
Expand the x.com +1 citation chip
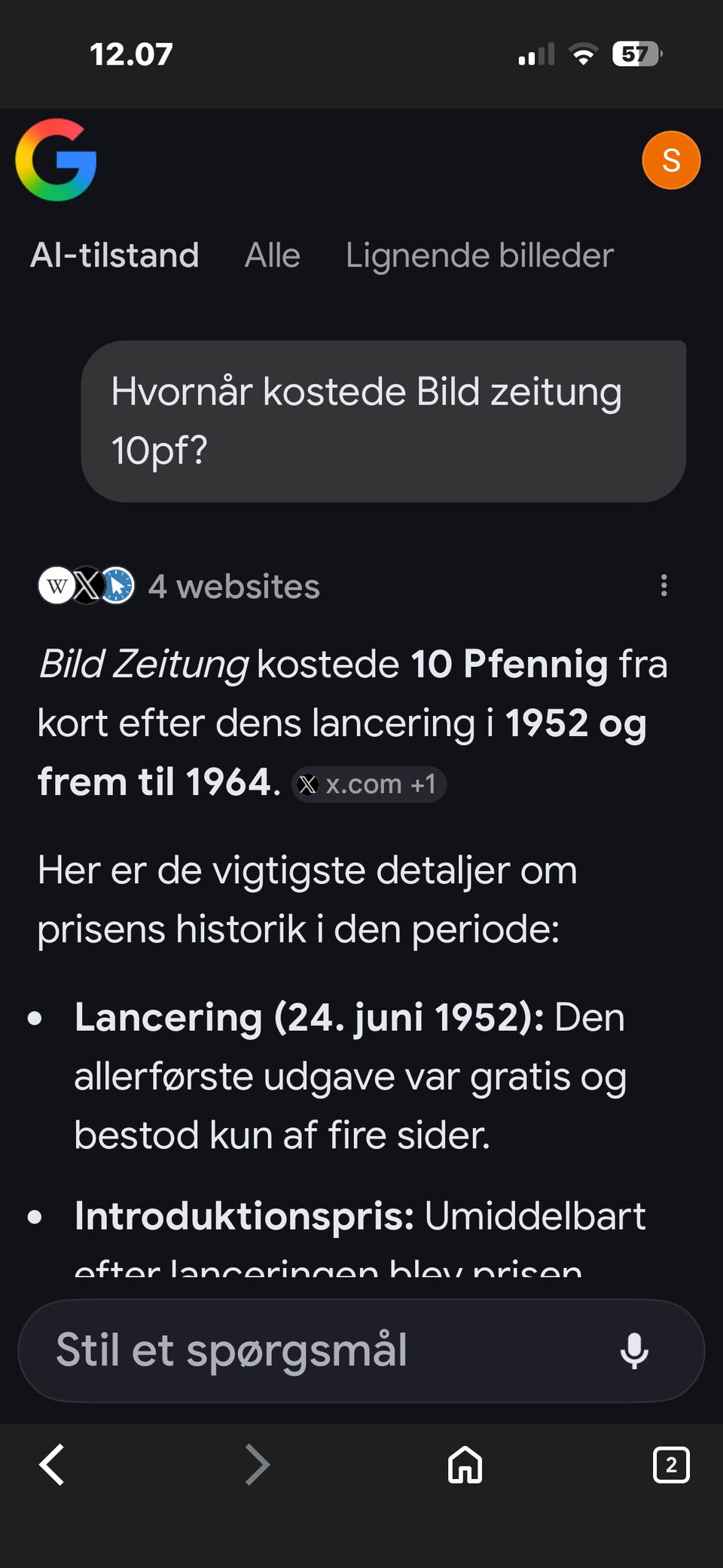(x=368, y=784)
